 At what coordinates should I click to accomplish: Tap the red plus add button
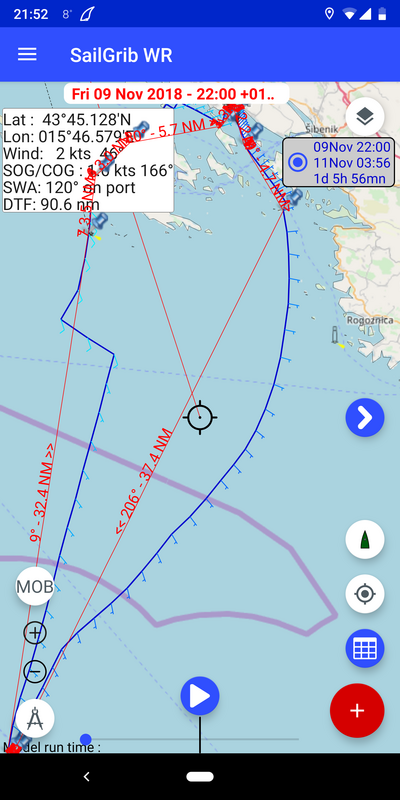(357, 710)
